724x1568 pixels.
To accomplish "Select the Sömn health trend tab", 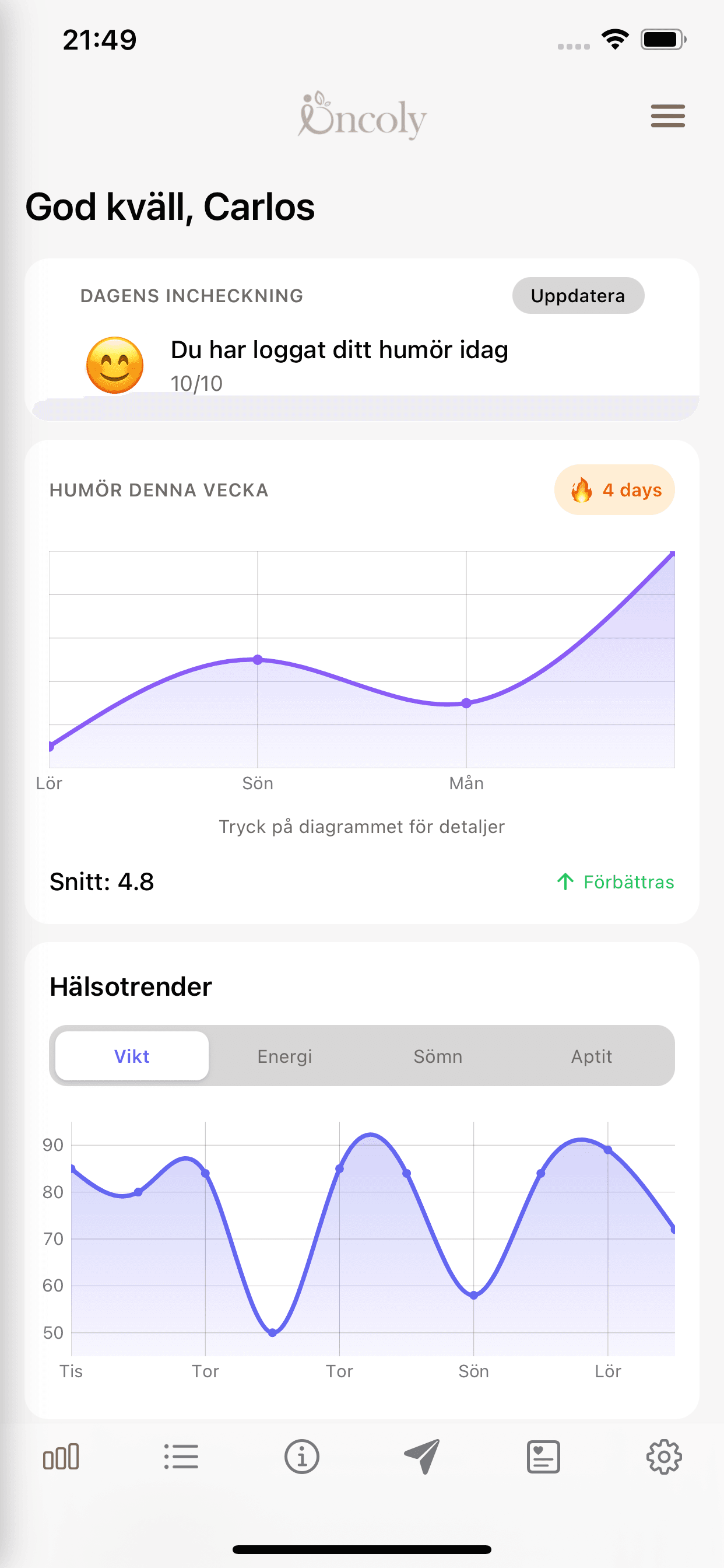I will (x=439, y=1056).
